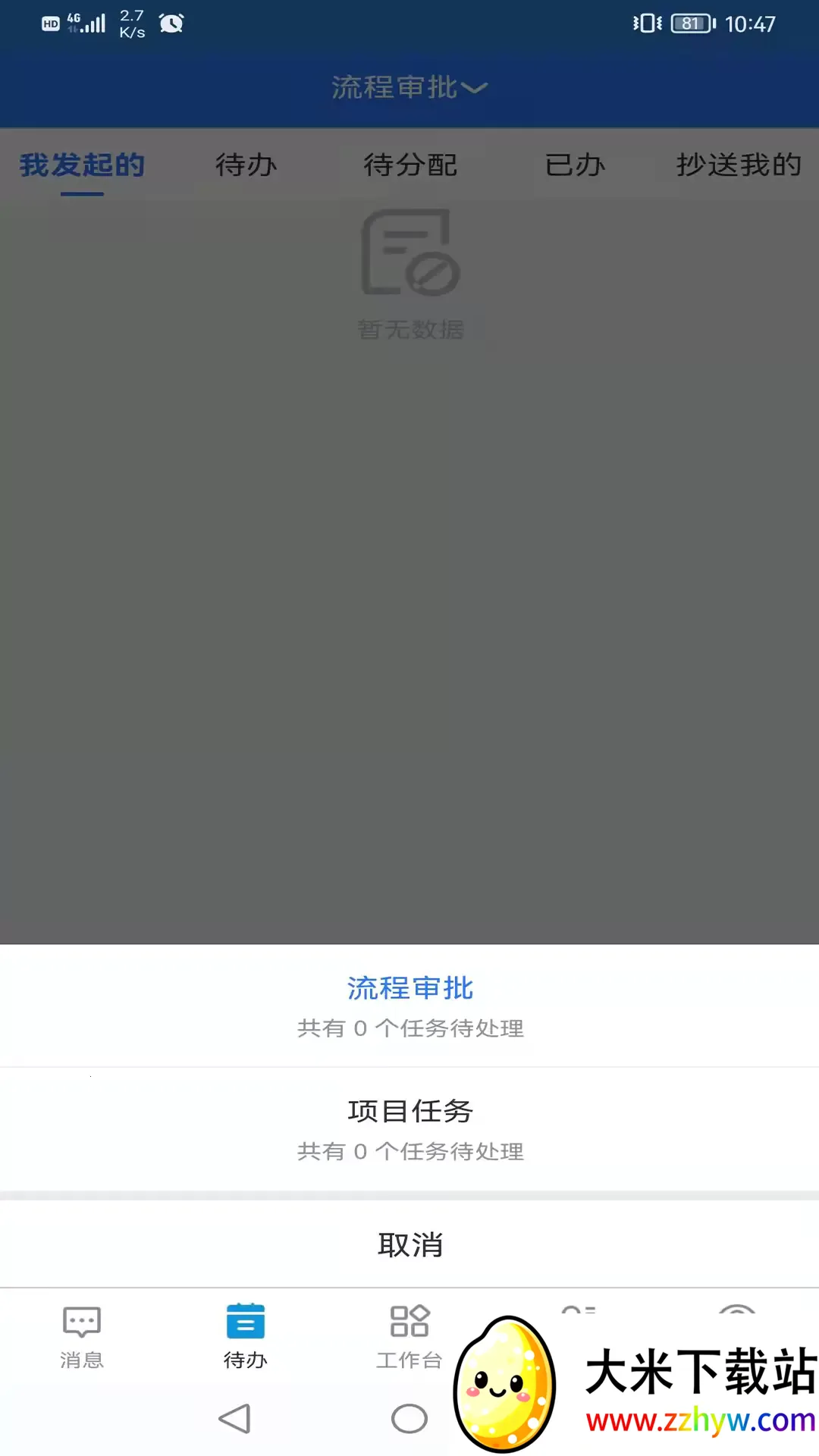Go to the 工作台 tab
This screenshot has height=1456, width=819.
click(x=409, y=1337)
